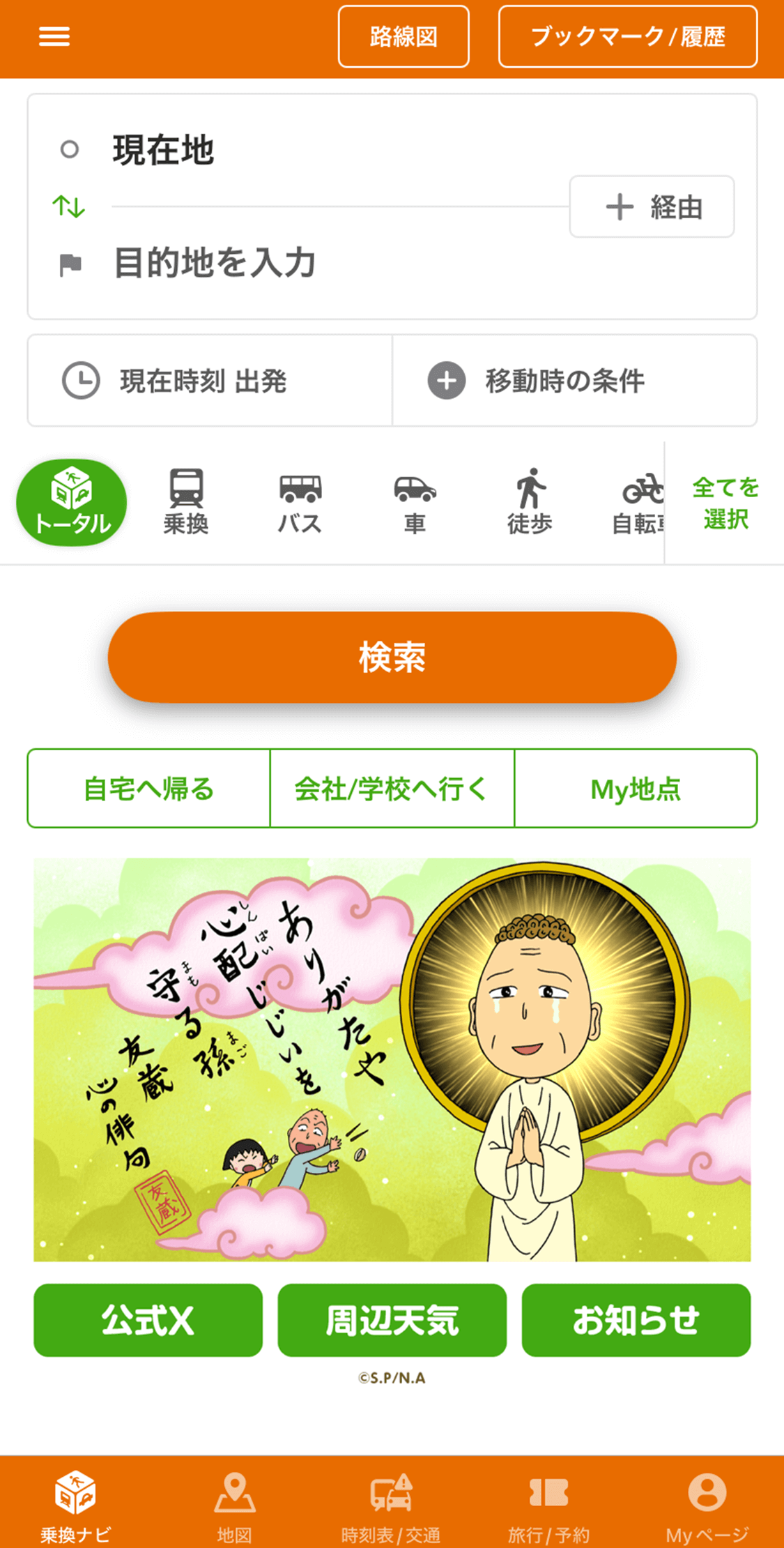
Task: Open 周辺天気 nearby weather
Action: tap(392, 1320)
